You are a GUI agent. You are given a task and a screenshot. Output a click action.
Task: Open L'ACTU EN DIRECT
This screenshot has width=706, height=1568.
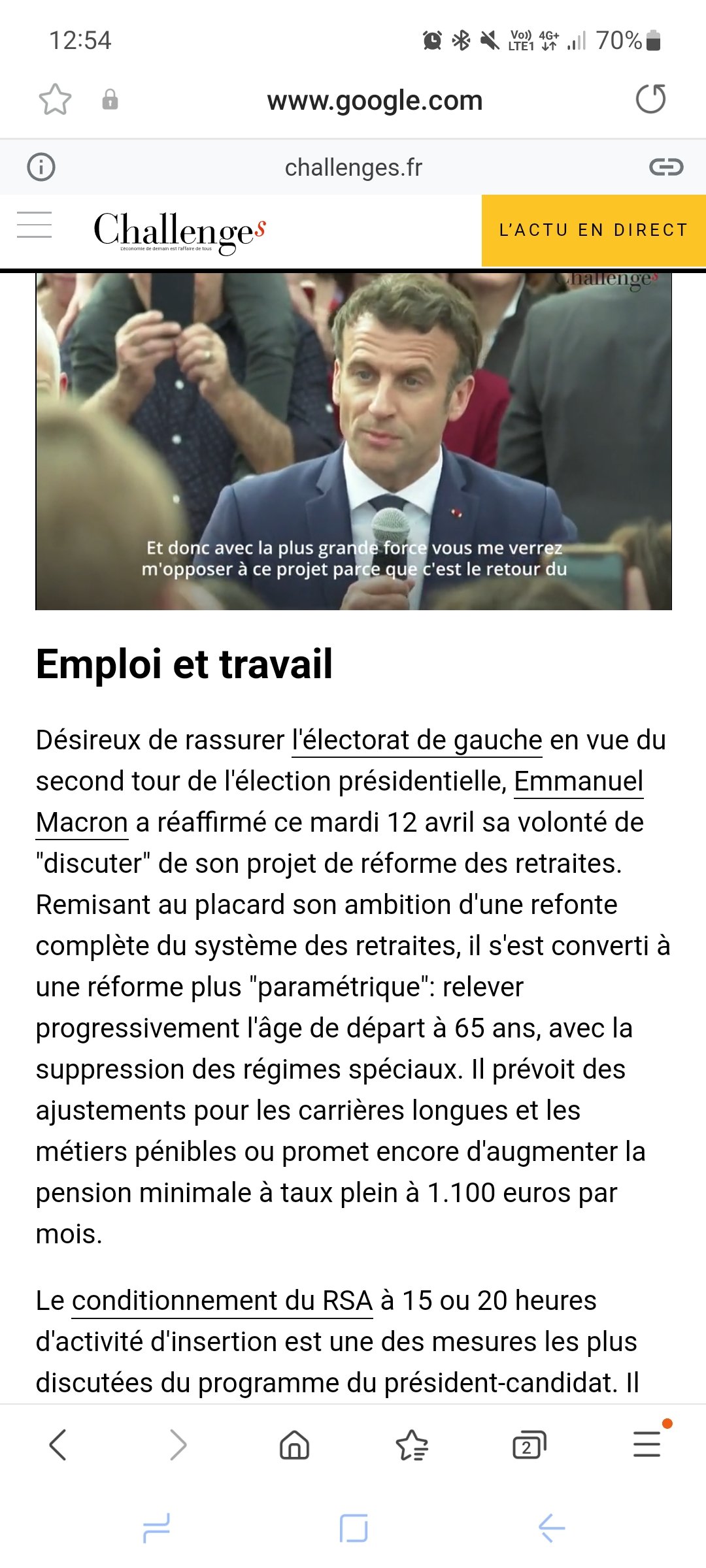594,230
